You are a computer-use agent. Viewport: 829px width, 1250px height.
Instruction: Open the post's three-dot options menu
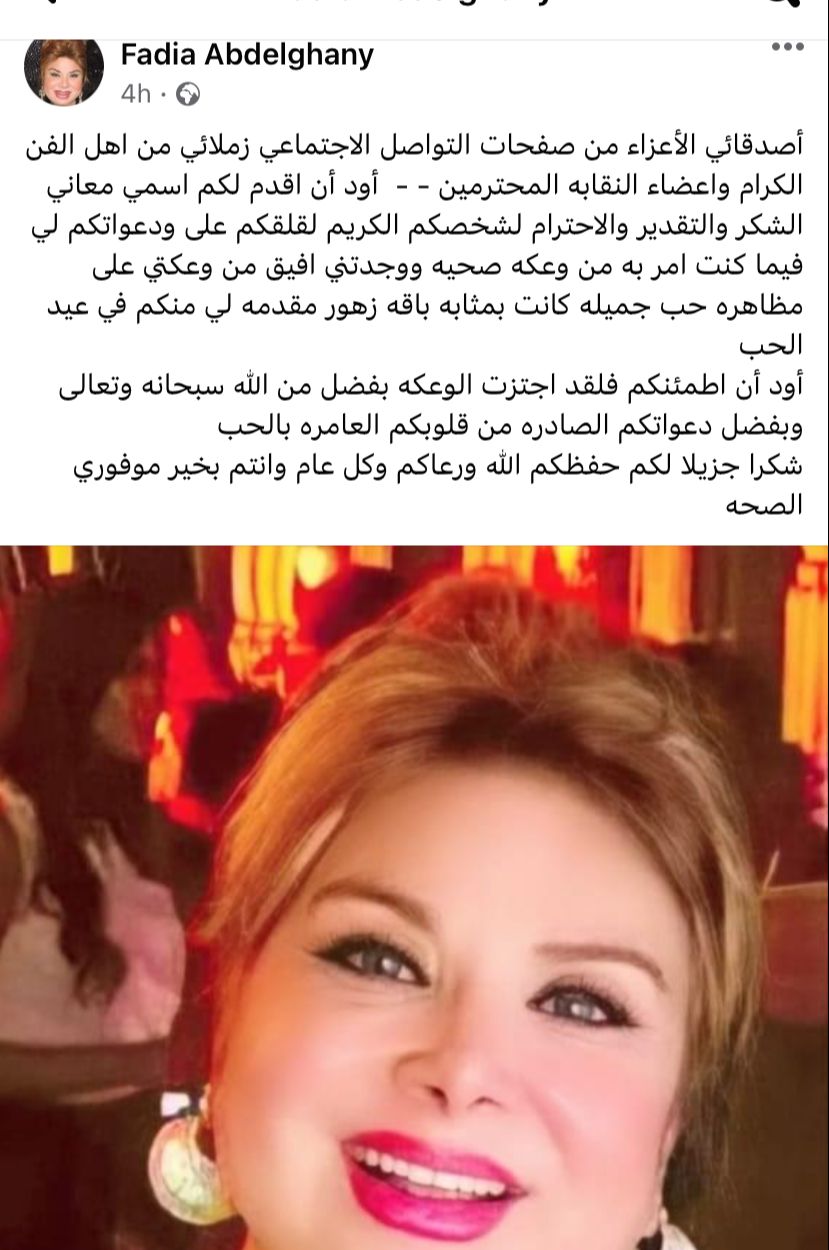point(787,48)
